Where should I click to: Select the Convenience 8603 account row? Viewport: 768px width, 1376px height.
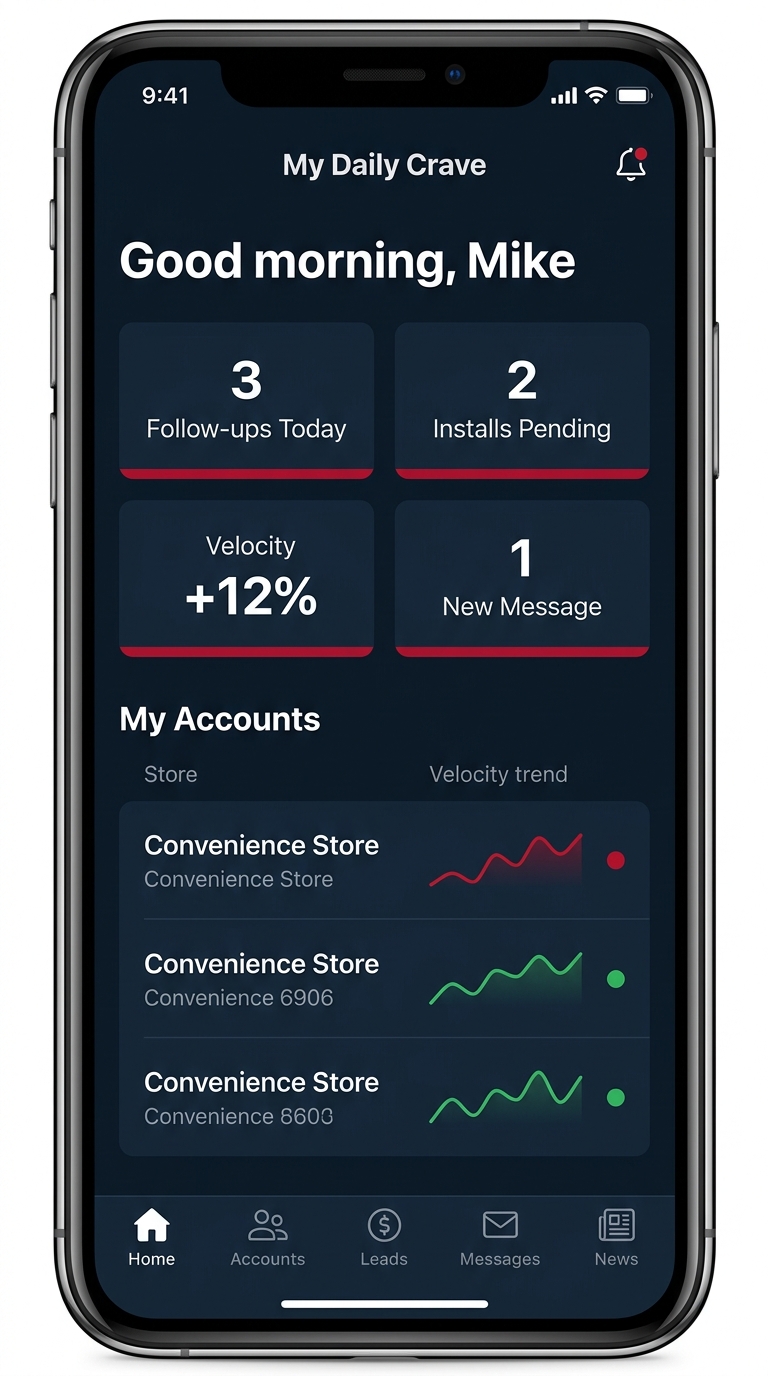(x=384, y=1097)
